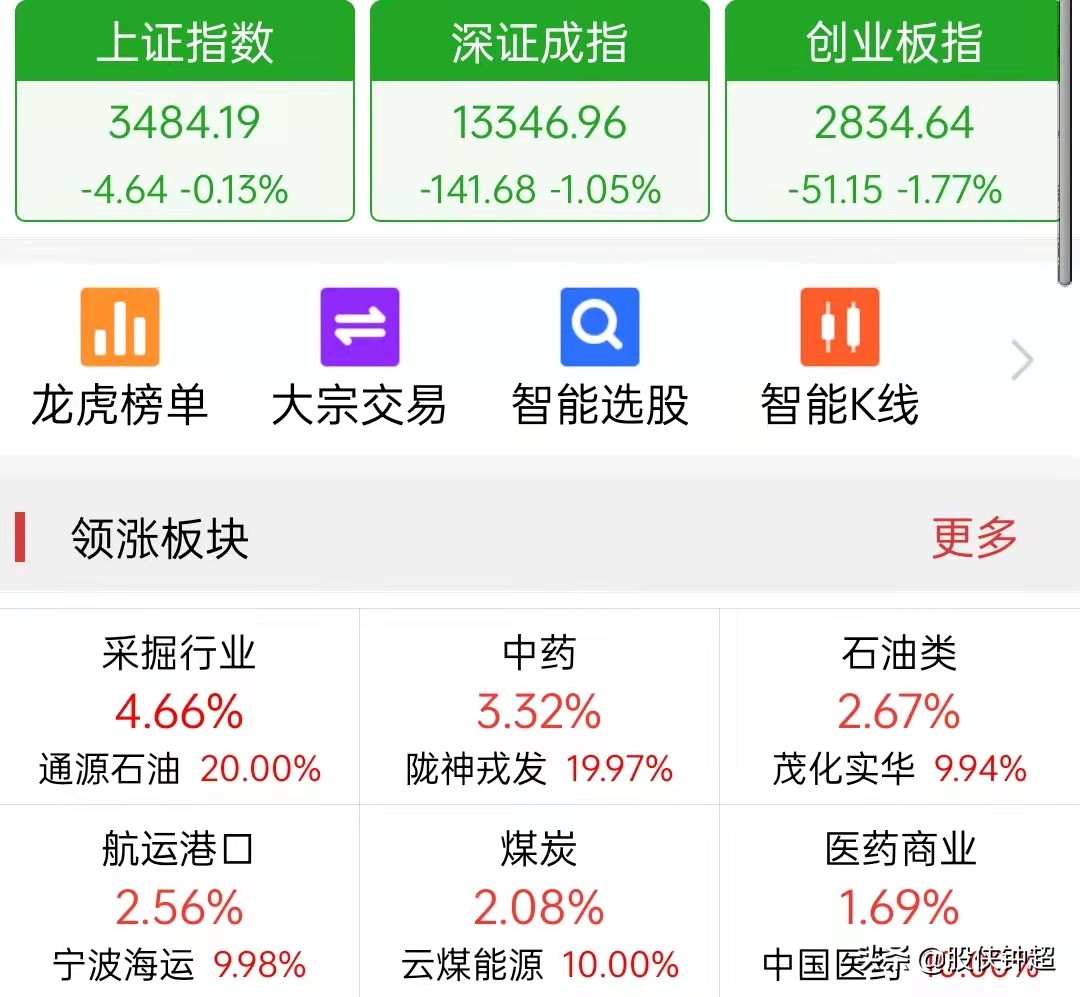Open 智能K线
This screenshot has width=1080, height=997.
click(839, 356)
